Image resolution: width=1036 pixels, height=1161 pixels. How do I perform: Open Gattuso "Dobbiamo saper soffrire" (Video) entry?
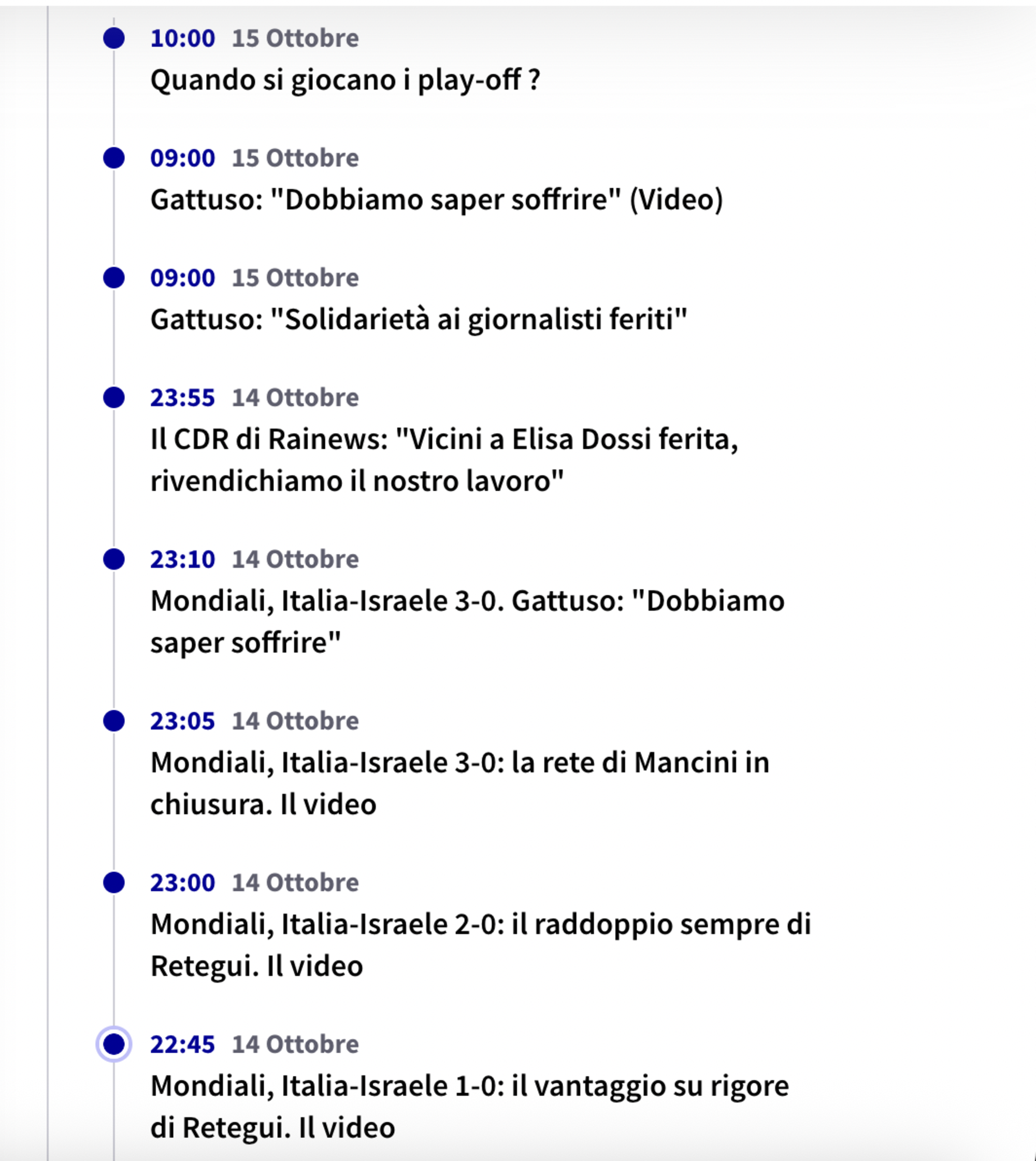pos(436,200)
